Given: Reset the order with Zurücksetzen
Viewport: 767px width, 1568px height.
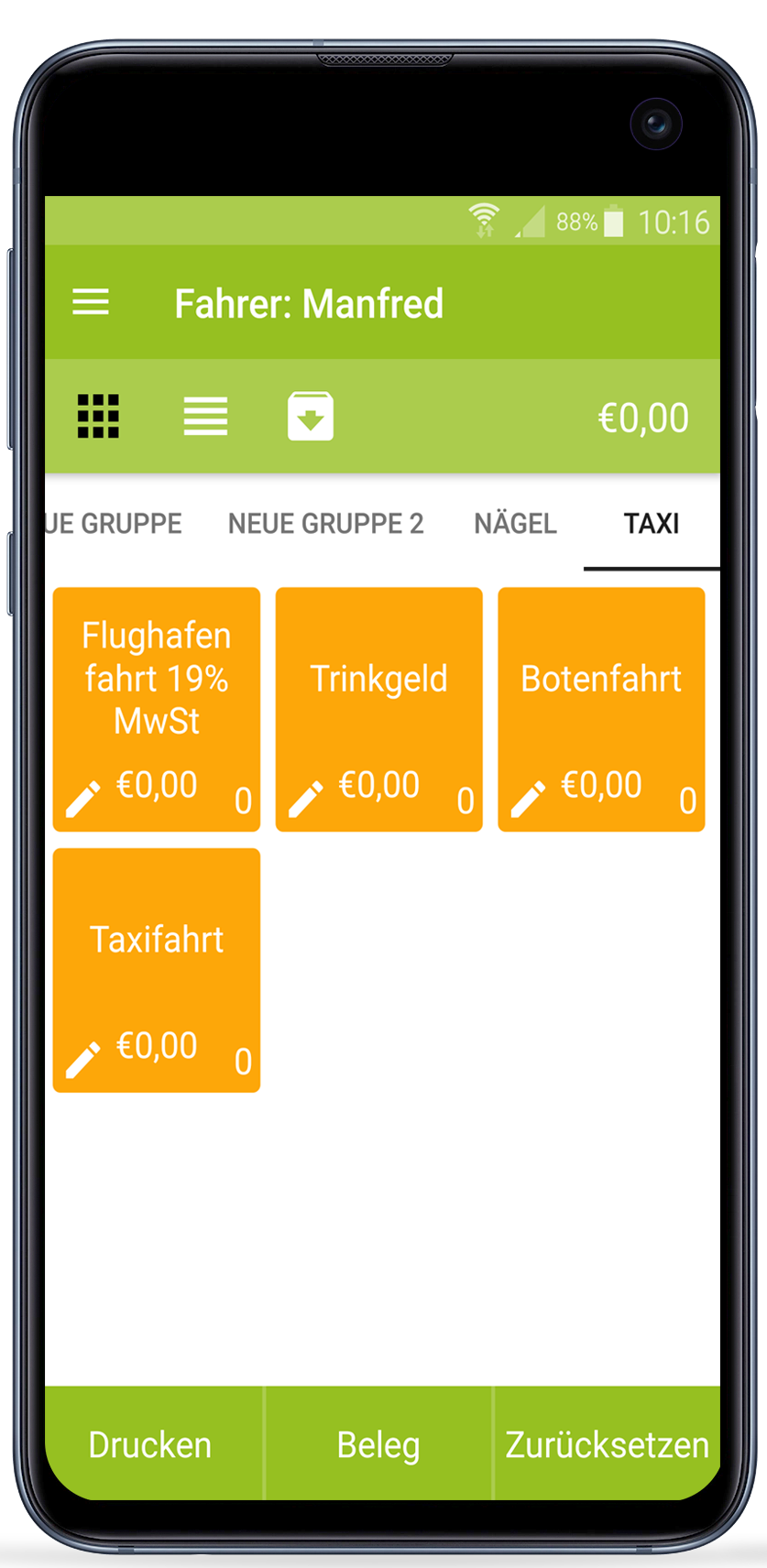Looking at the screenshot, I should [607, 1443].
